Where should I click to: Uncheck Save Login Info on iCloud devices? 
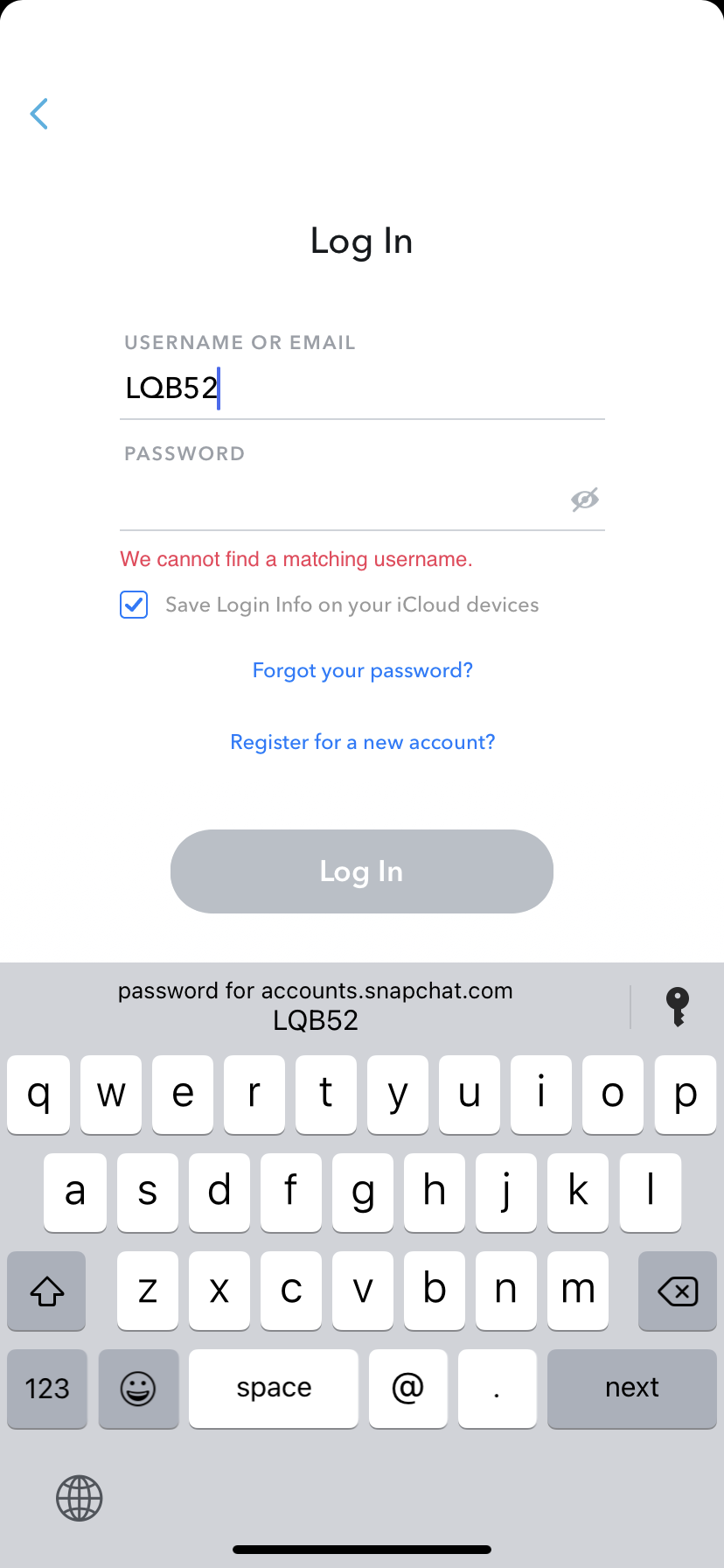[134, 605]
